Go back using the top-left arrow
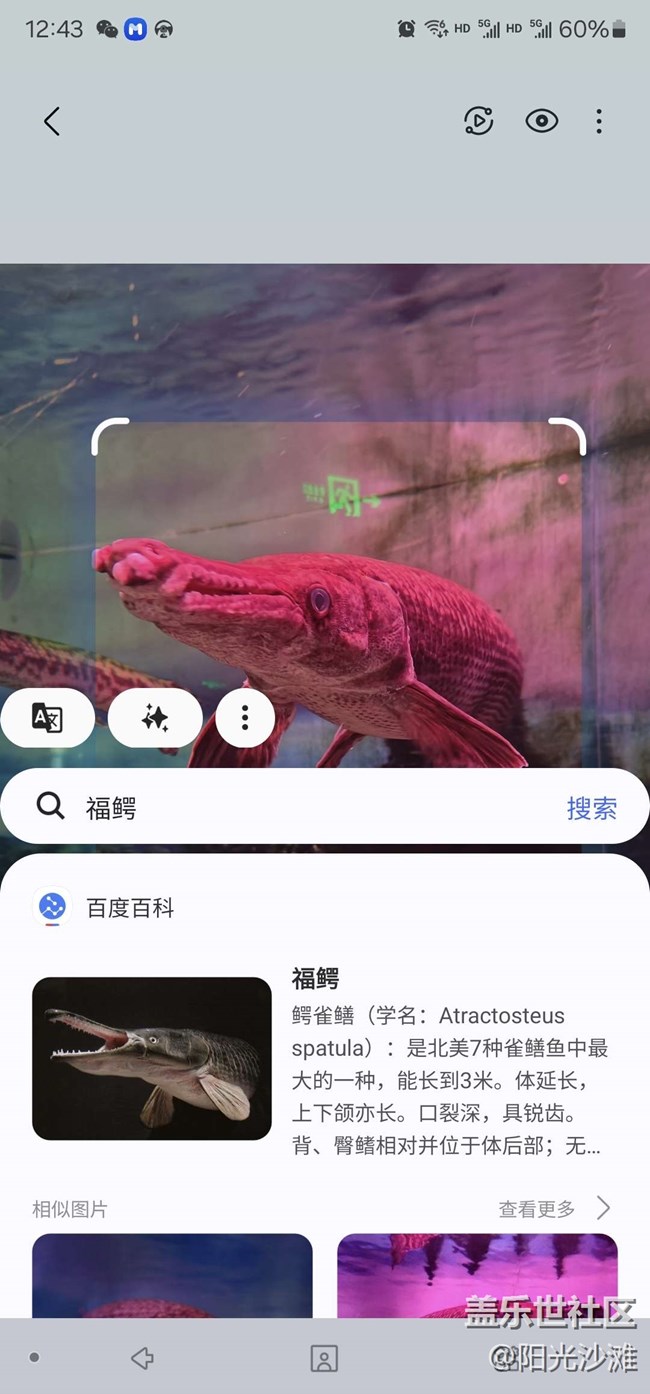Screen dimensions: 650x1394 tap(52, 122)
